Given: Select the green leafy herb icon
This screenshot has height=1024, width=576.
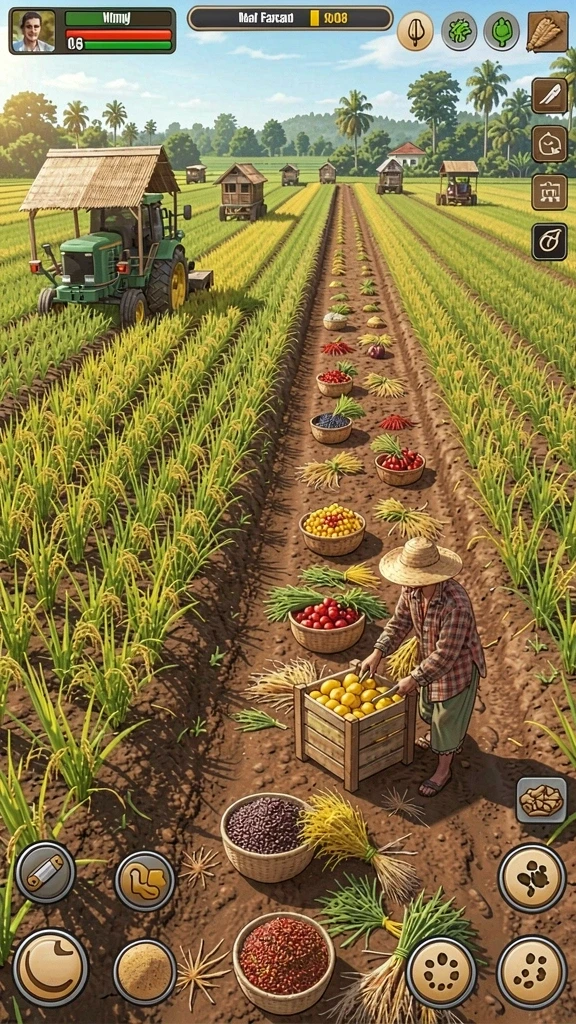Looking at the screenshot, I should tap(459, 31).
